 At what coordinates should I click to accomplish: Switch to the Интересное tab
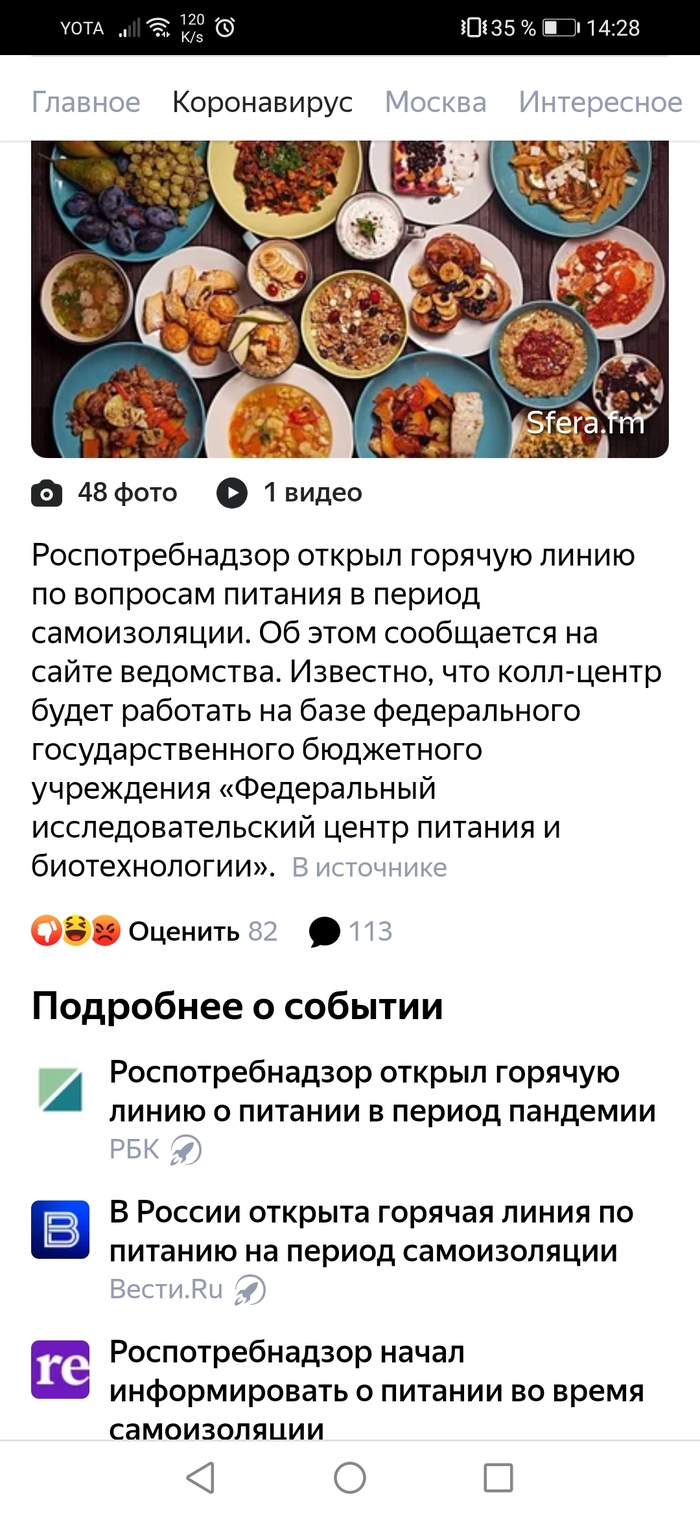tap(600, 102)
